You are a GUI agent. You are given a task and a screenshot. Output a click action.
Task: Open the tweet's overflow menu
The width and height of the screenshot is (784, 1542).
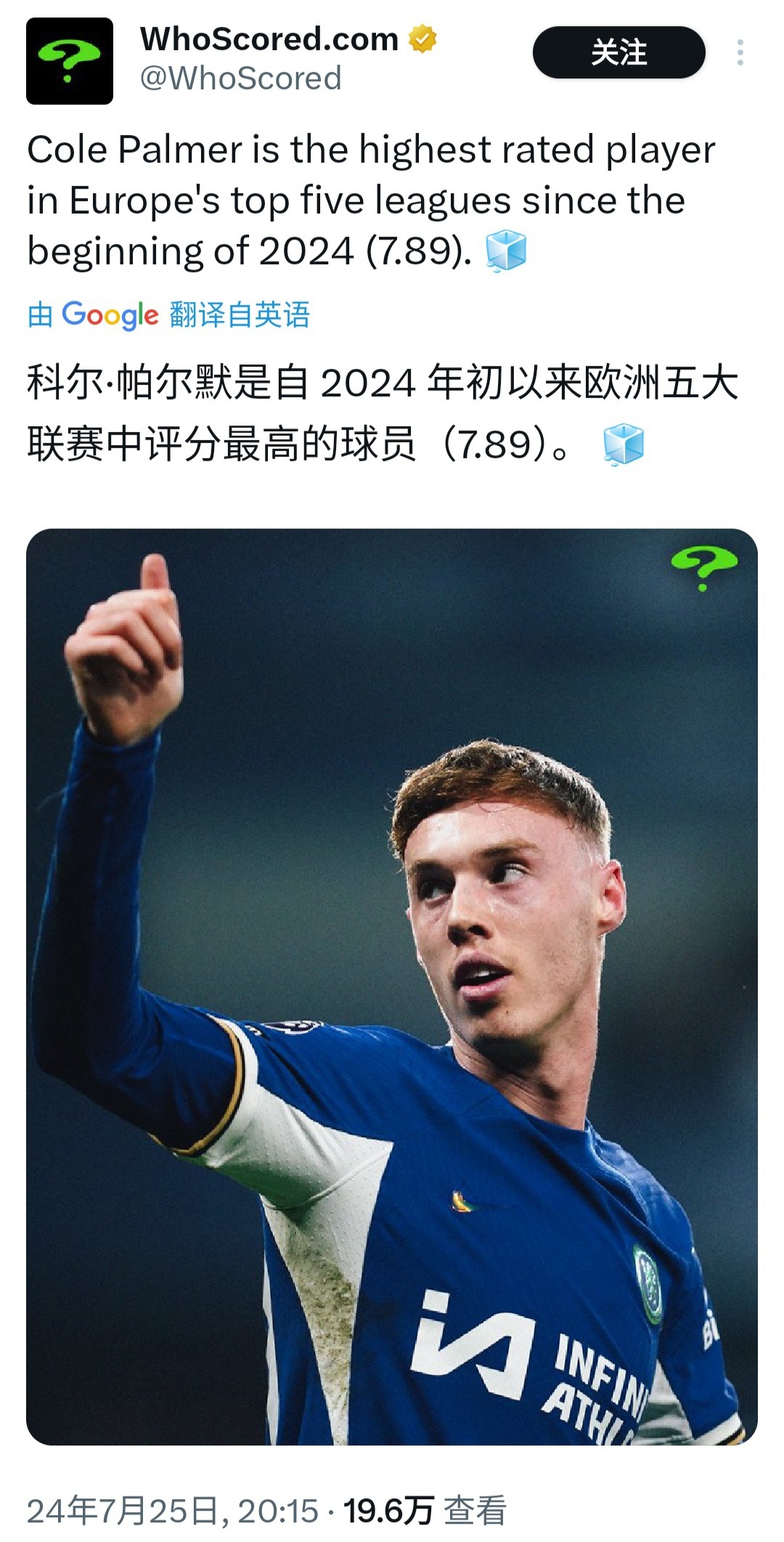click(x=740, y=52)
